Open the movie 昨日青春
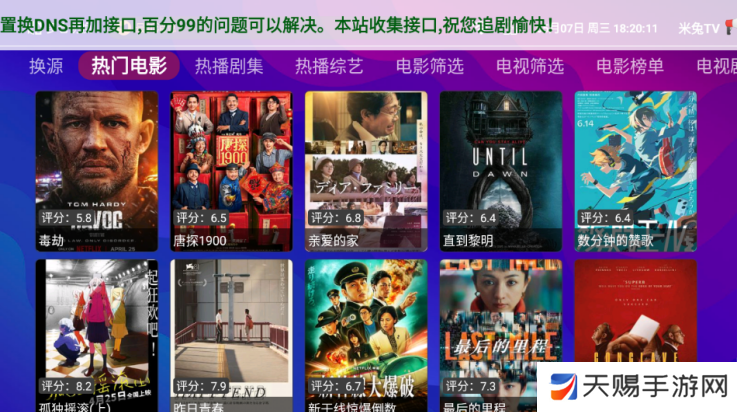This screenshot has width=737, height=412. tap(231, 335)
